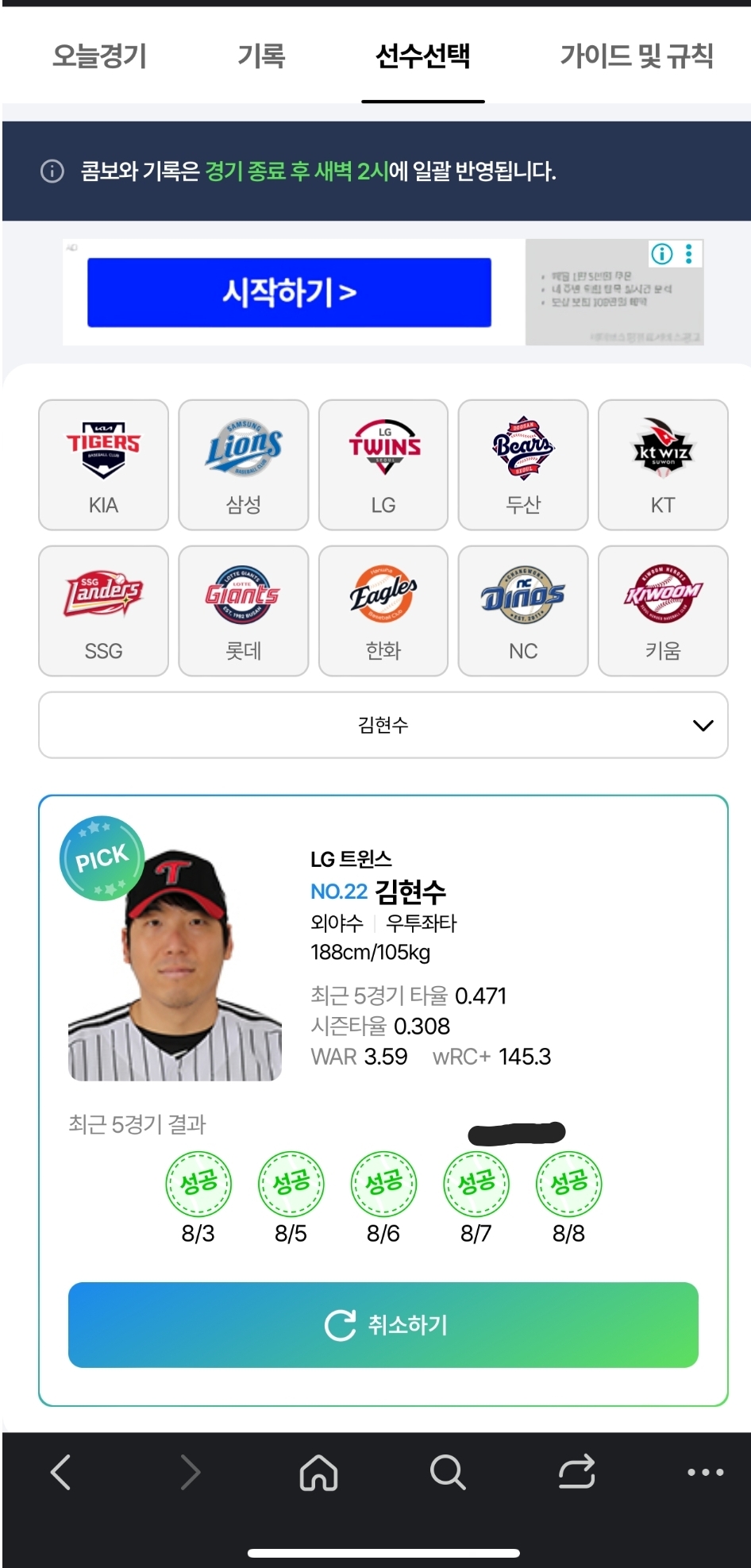Choose the KT Wiz team
This screenshot has width=751, height=1568.
tap(663, 464)
